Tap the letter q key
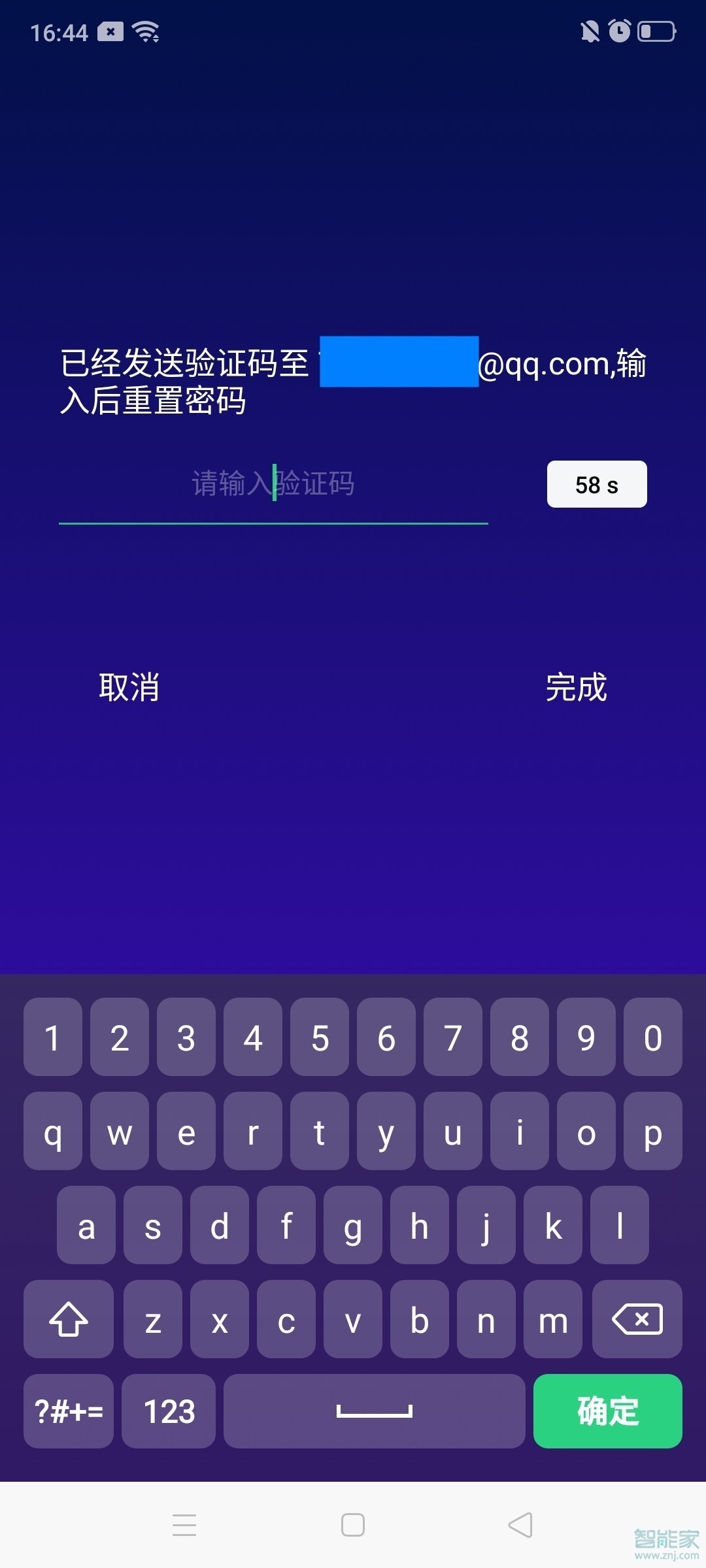The image size is (706, 1568). click(53, 1132)
